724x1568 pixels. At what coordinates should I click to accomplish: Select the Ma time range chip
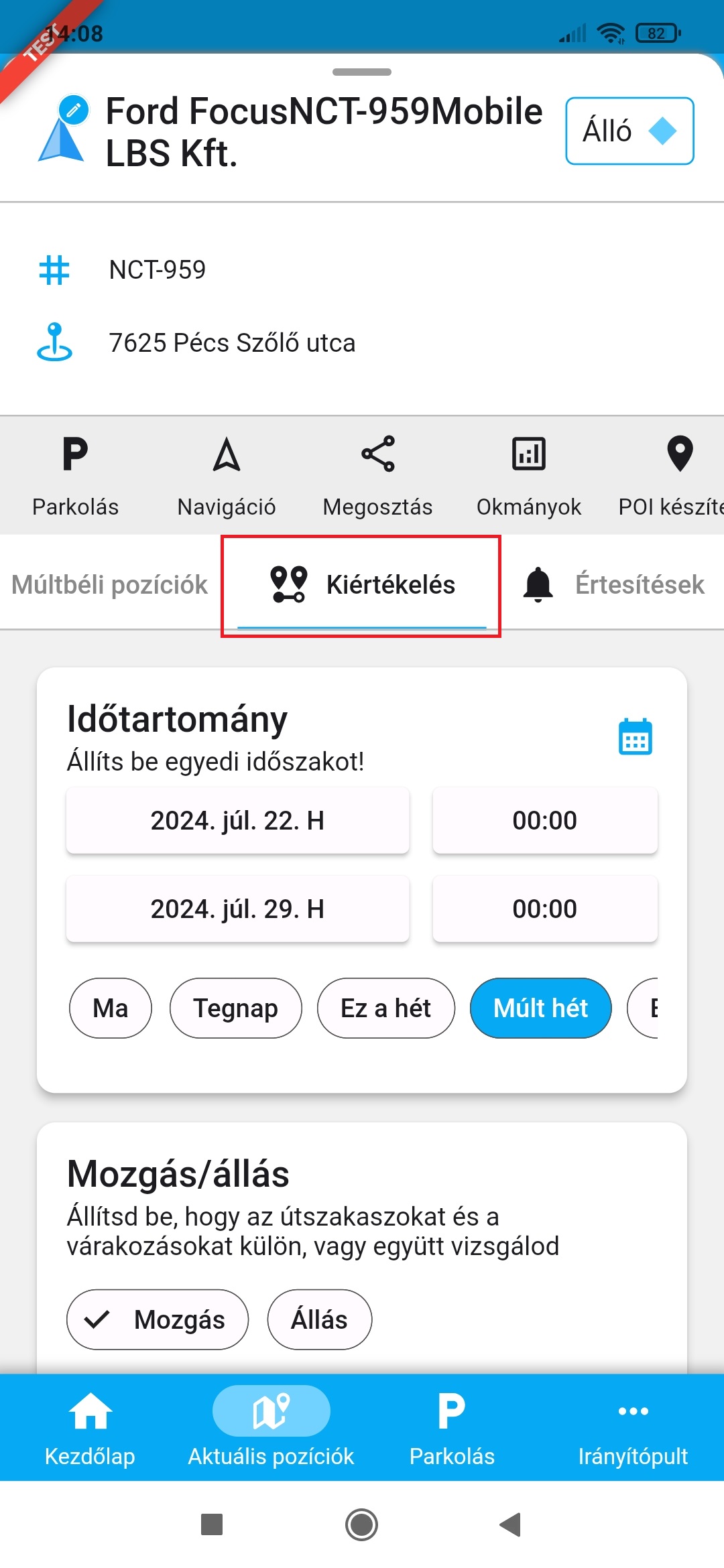point(111,1008)
